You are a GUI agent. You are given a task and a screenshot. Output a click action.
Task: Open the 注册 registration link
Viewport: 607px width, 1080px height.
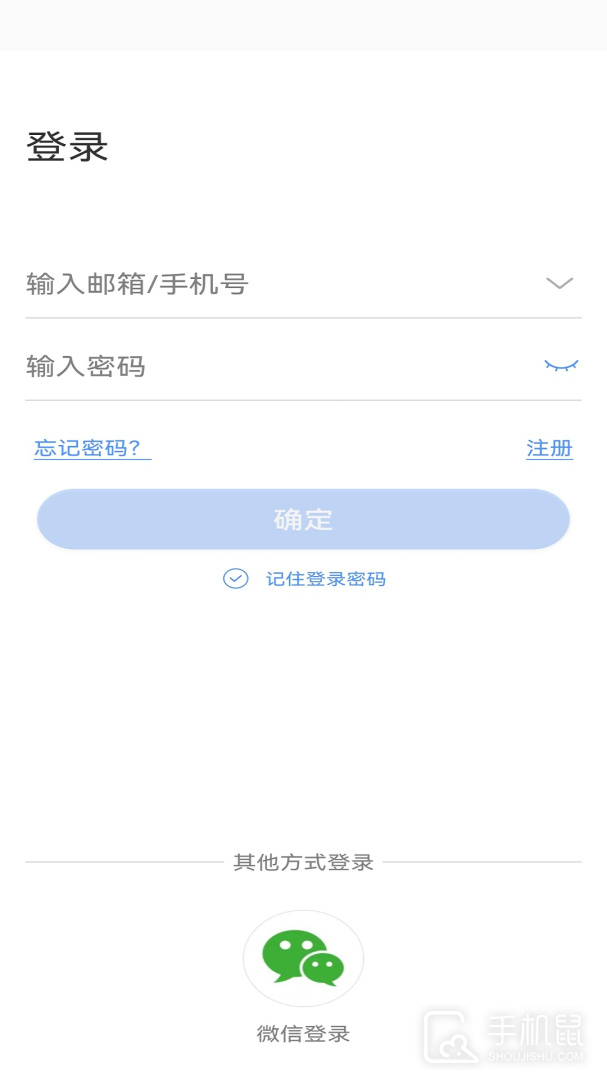pos(549,448)
